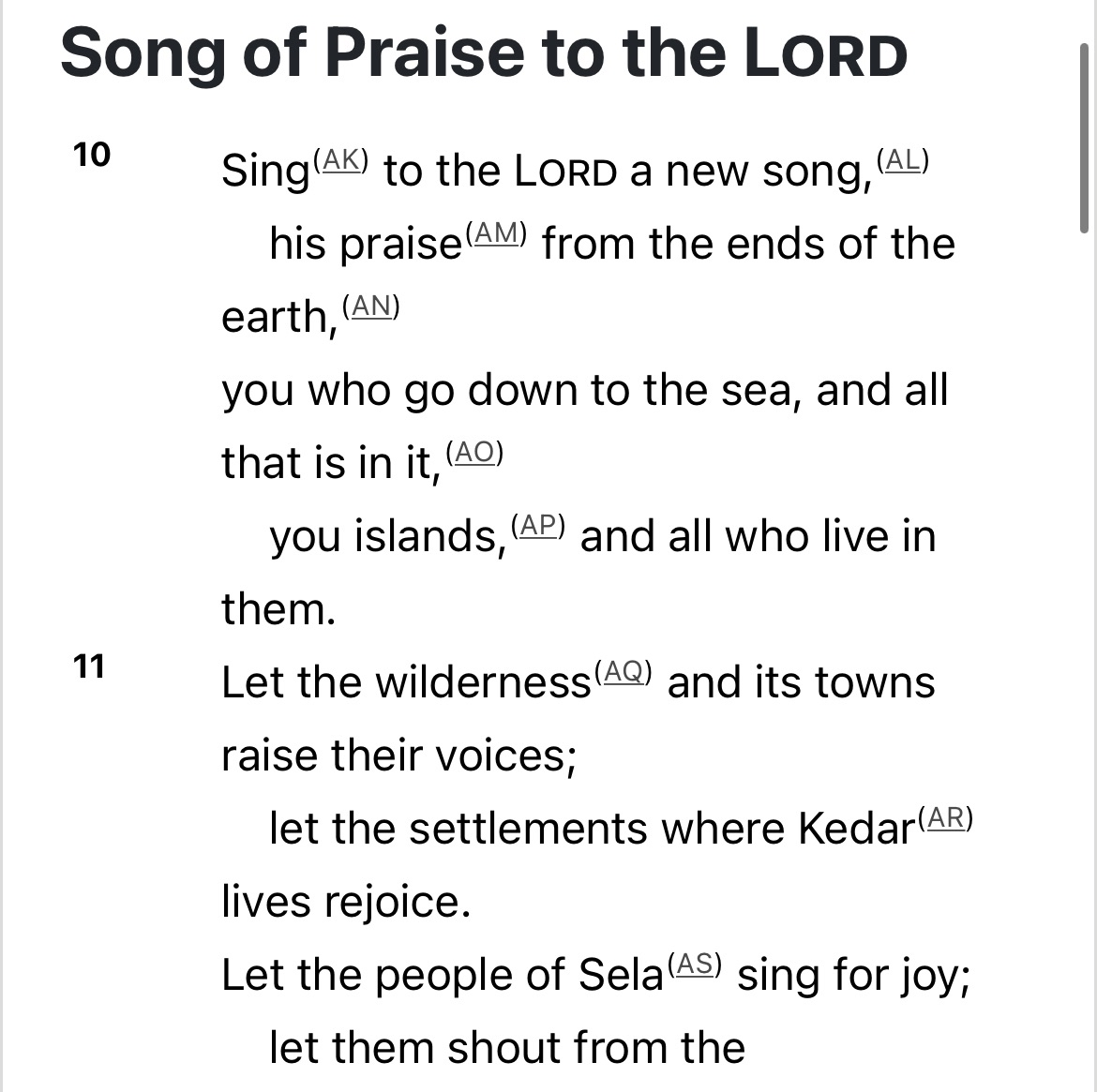
Task: Tap the AL cross-reference after new song
Action: pos(902,160)
